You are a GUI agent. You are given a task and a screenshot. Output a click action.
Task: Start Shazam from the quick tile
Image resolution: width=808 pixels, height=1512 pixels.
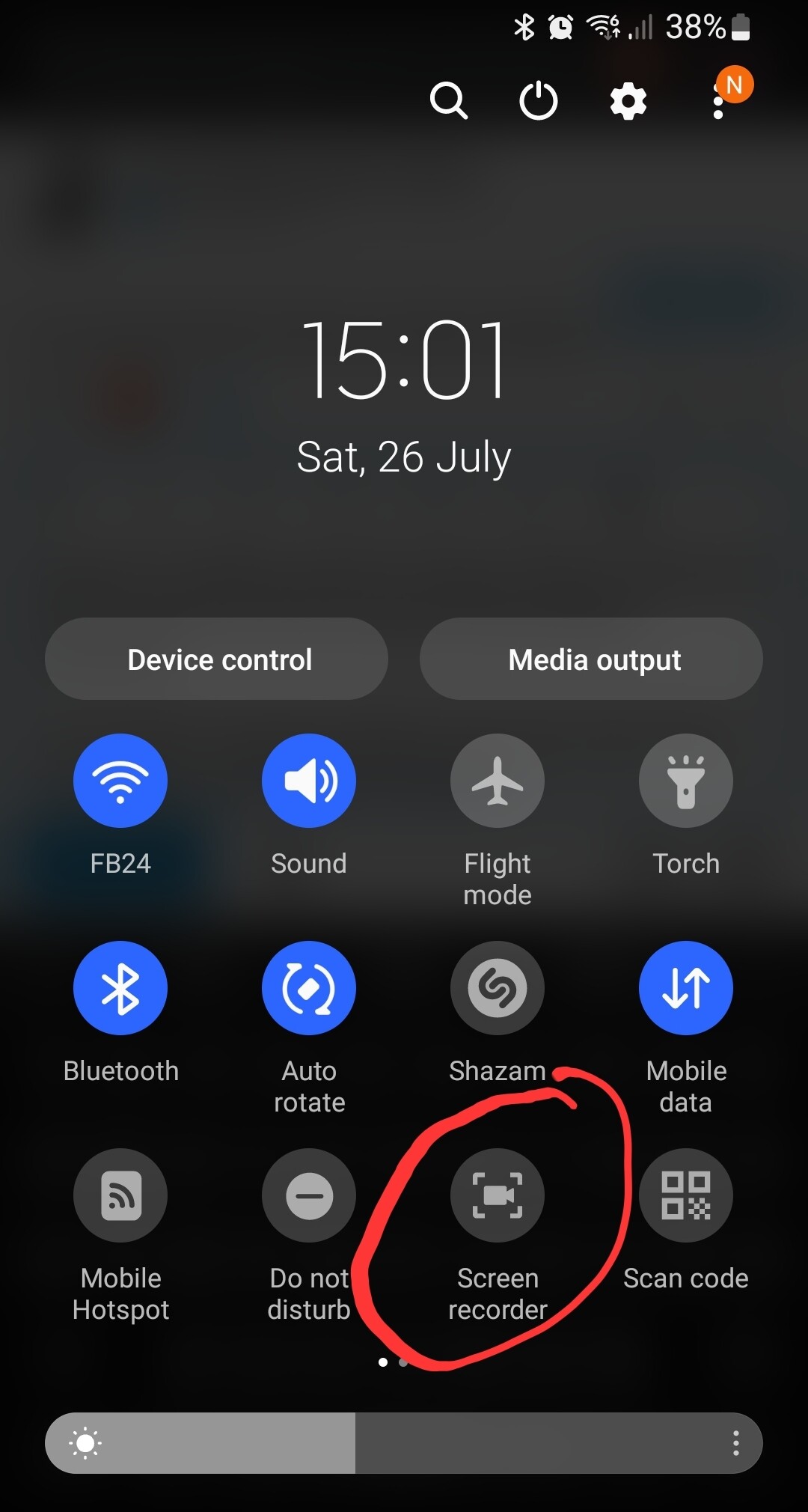[498, 988]
